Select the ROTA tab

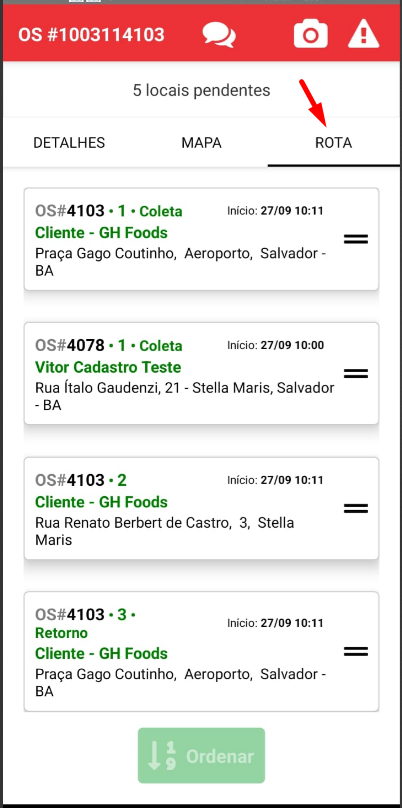pos(333,143)
